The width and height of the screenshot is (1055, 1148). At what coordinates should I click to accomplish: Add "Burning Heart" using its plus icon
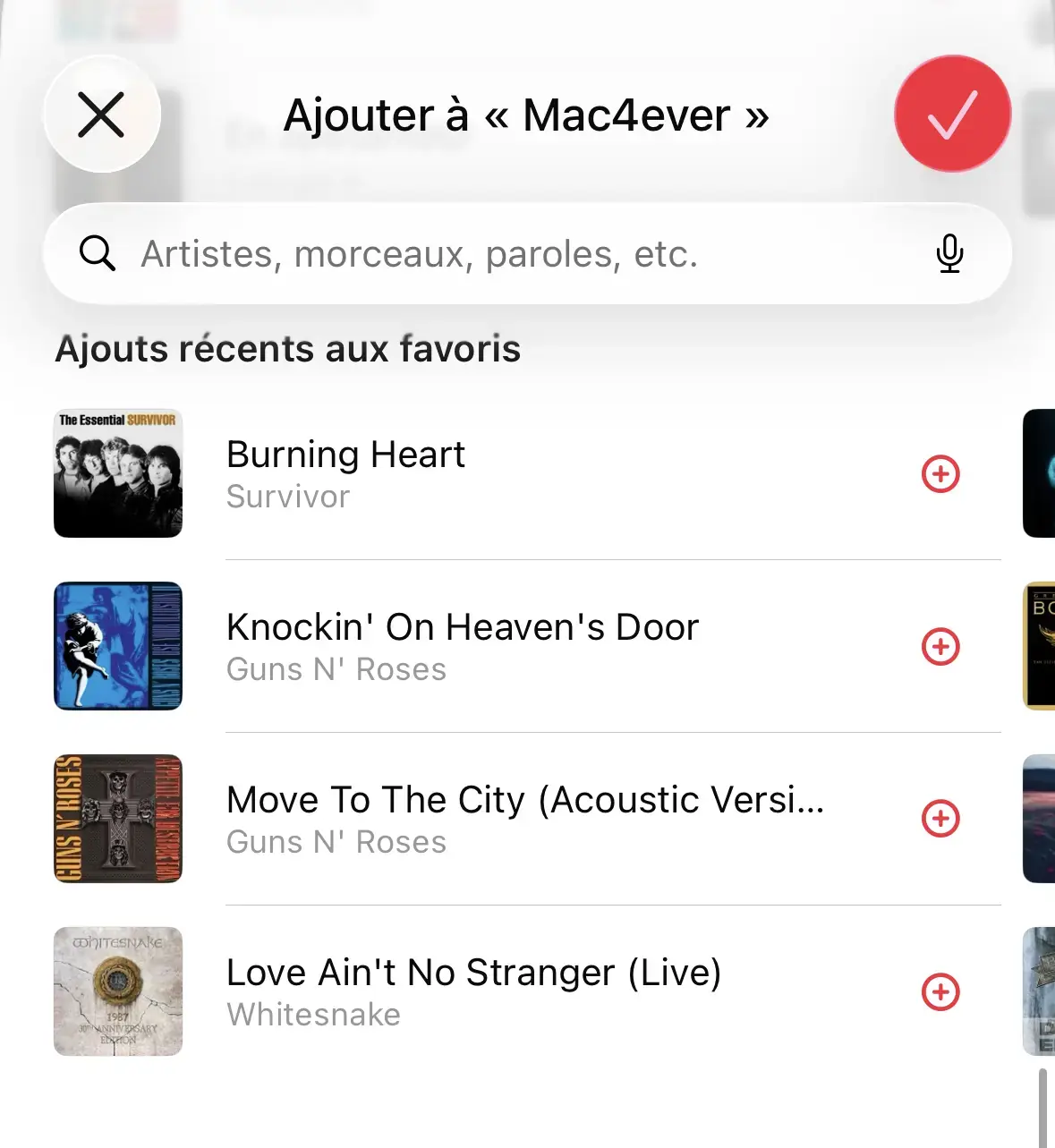[x=940, y=474]
